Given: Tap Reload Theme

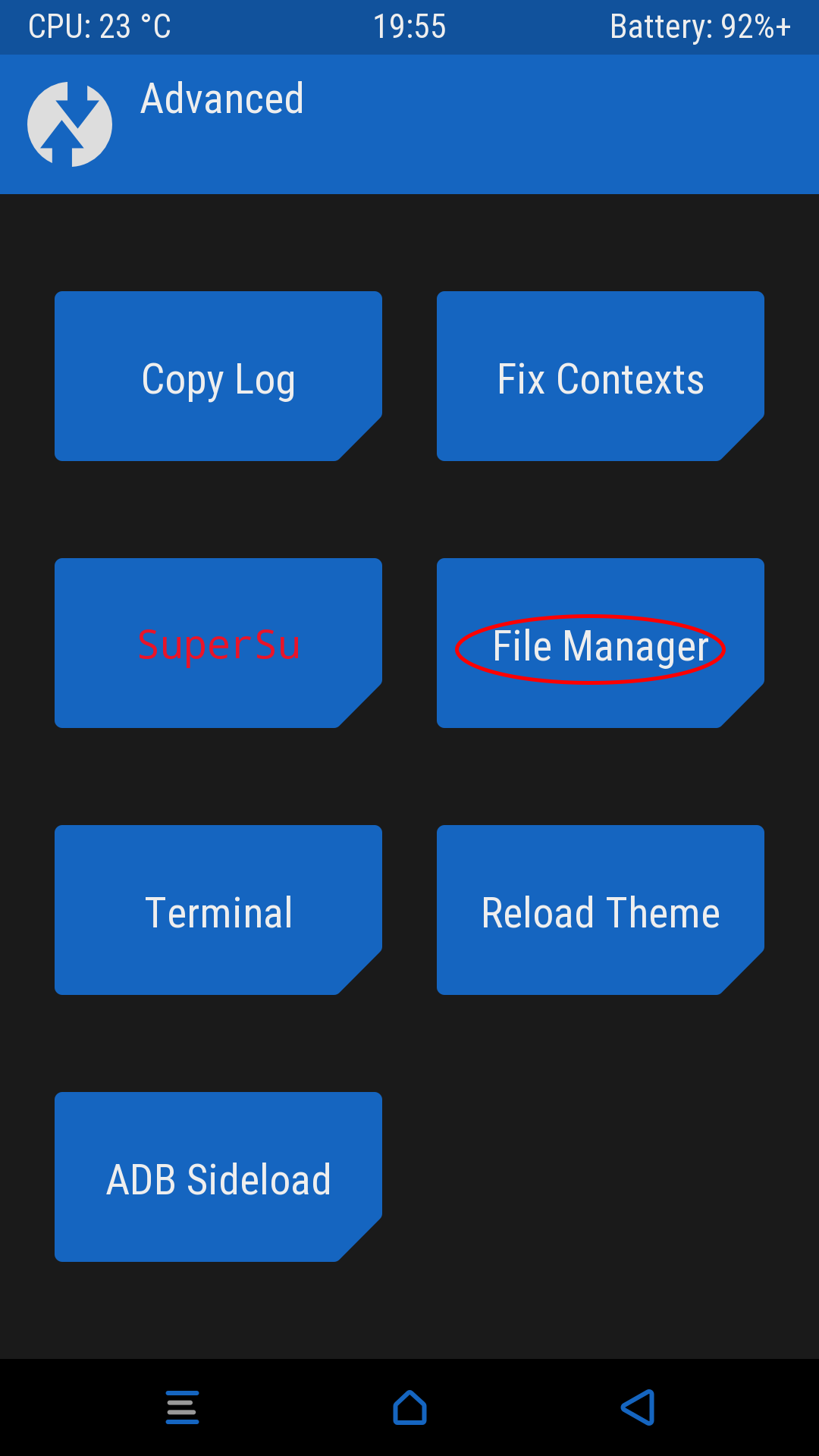Looking at the screenshot, I should pyautogui.click(x=601, y=910).
